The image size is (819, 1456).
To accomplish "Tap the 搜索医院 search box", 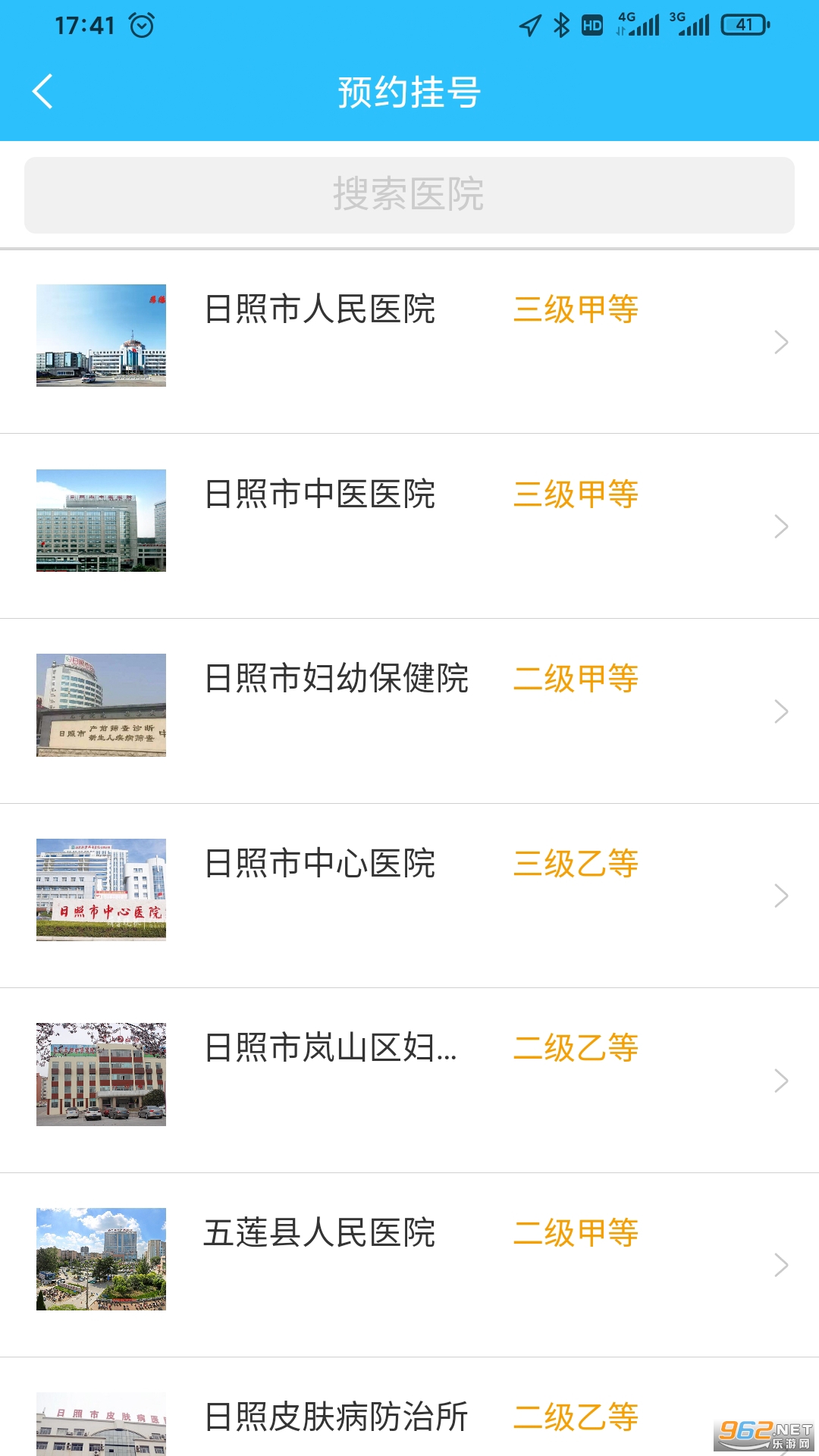I will [409, 195].
